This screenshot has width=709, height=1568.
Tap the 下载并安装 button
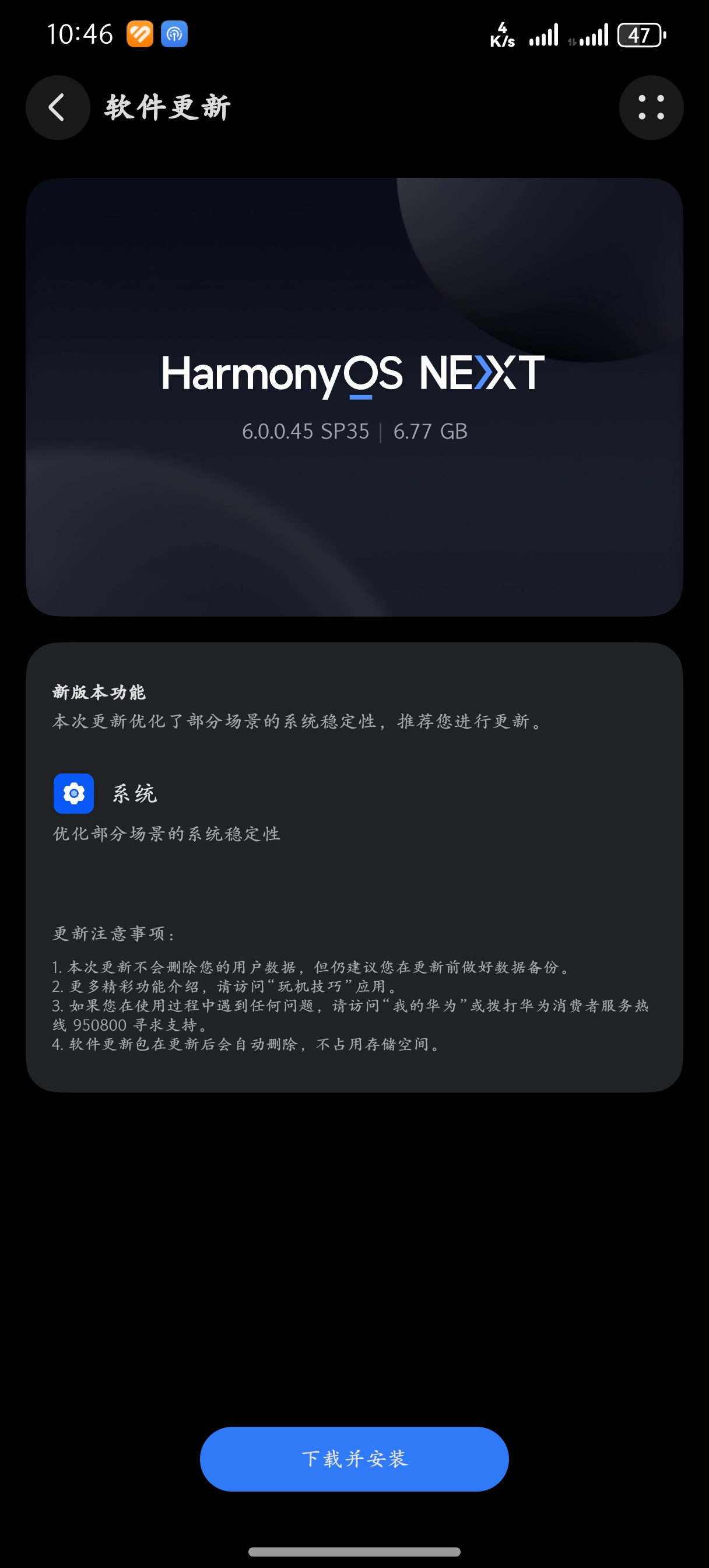pos(354,1458)
